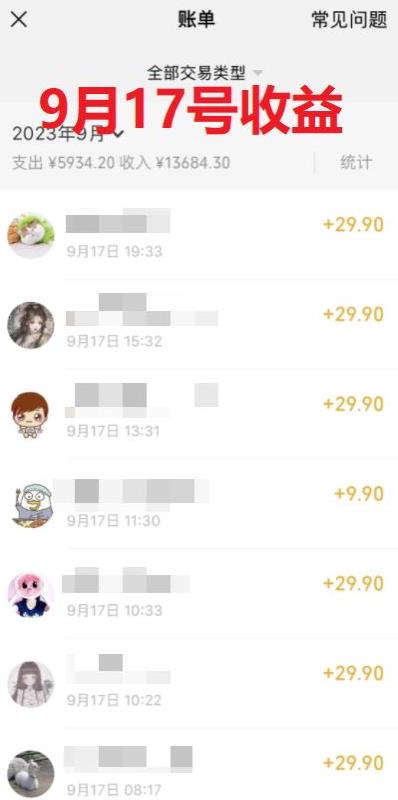View the 9月17日 08:17 transaction
The height and width of the screenshot is (800, 398).
coord(199,764)
